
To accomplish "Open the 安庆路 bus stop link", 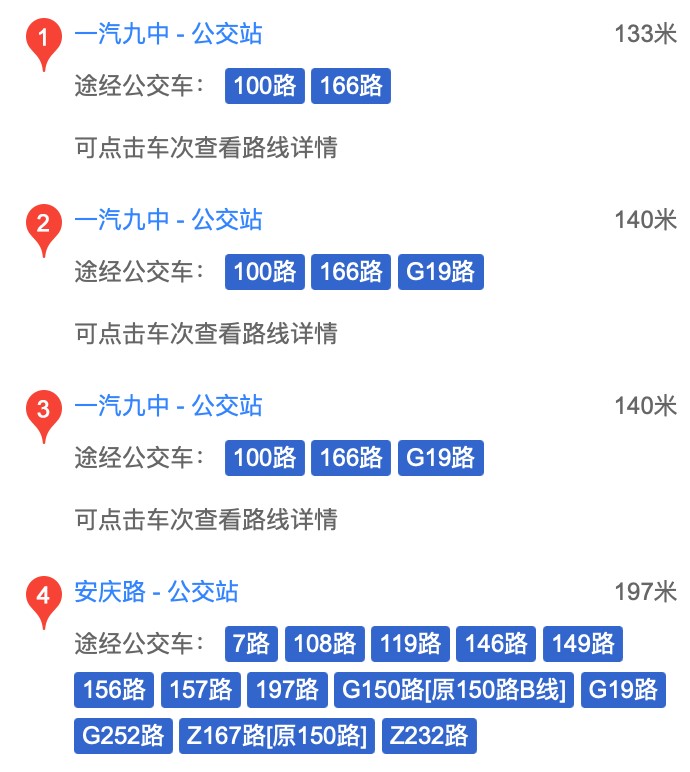I will 156,592.
